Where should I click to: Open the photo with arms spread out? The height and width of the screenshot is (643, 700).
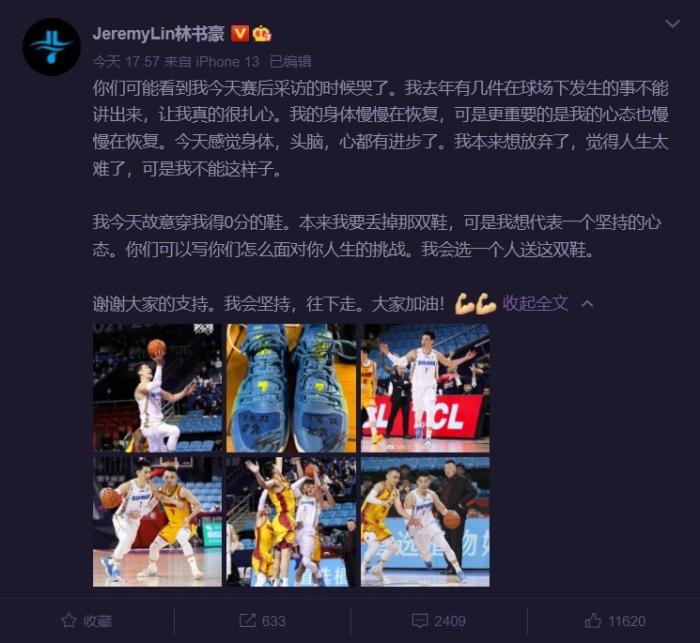pyautogui.click(x=424, y=387)
